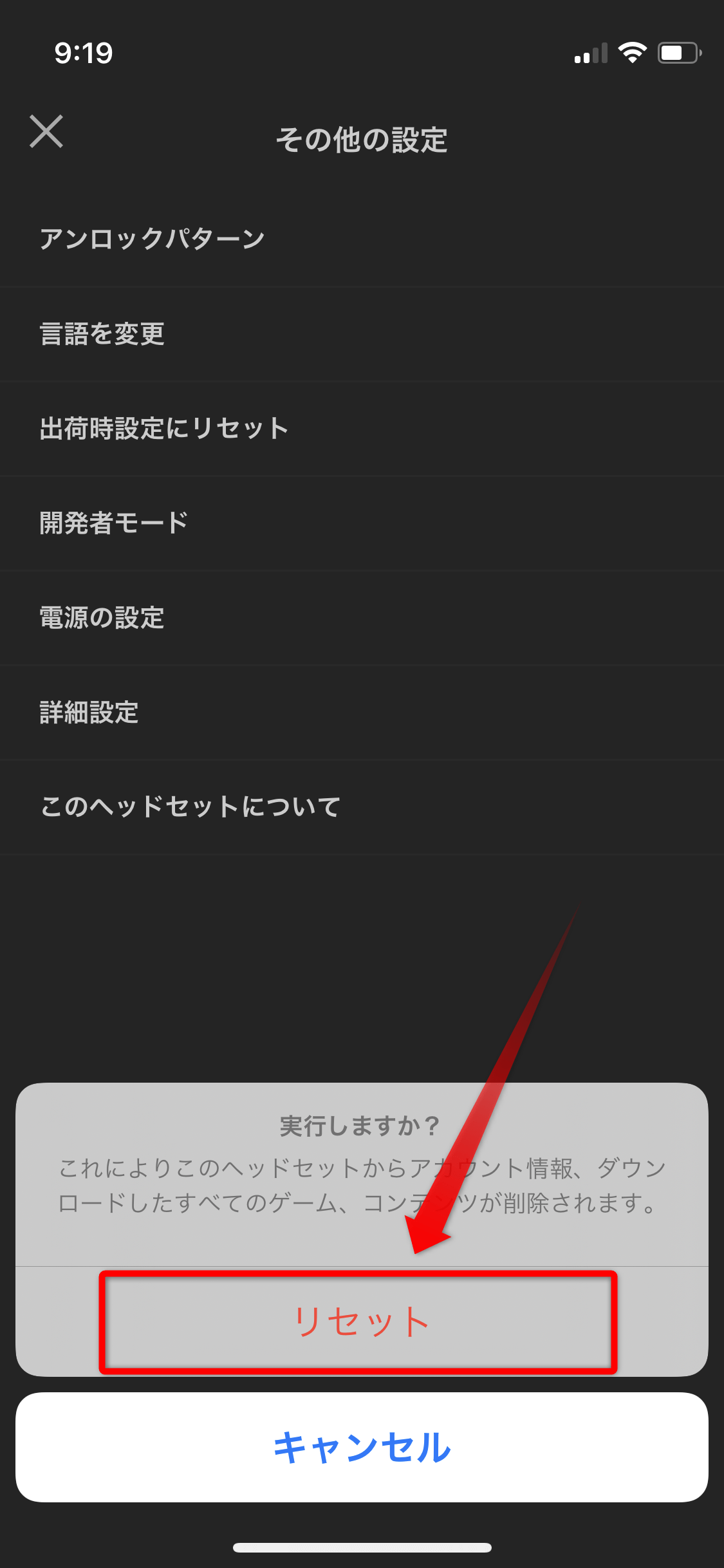724x1568 pixels.
Task: Open 電源の設定
Action: pos(102,617)
